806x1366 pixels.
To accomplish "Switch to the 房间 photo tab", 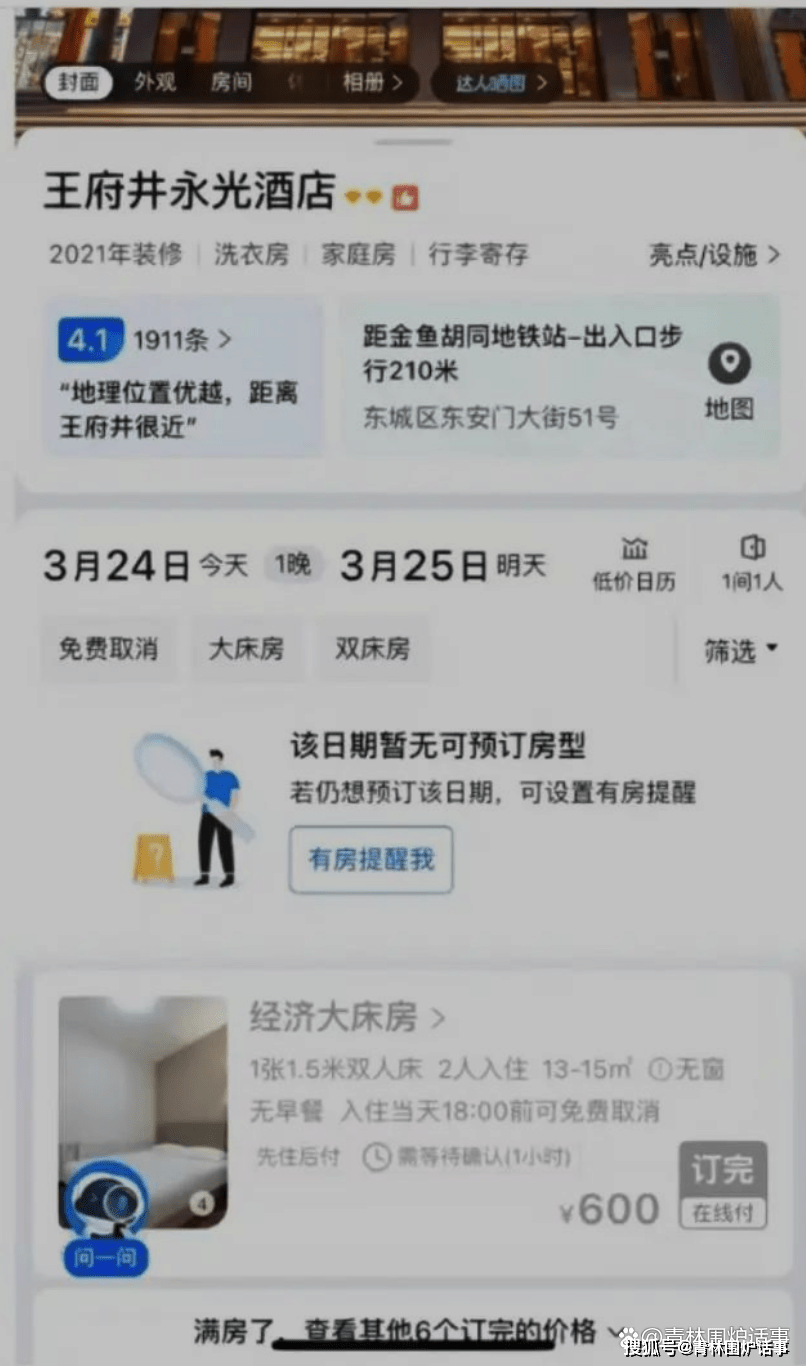I will 231,83.
